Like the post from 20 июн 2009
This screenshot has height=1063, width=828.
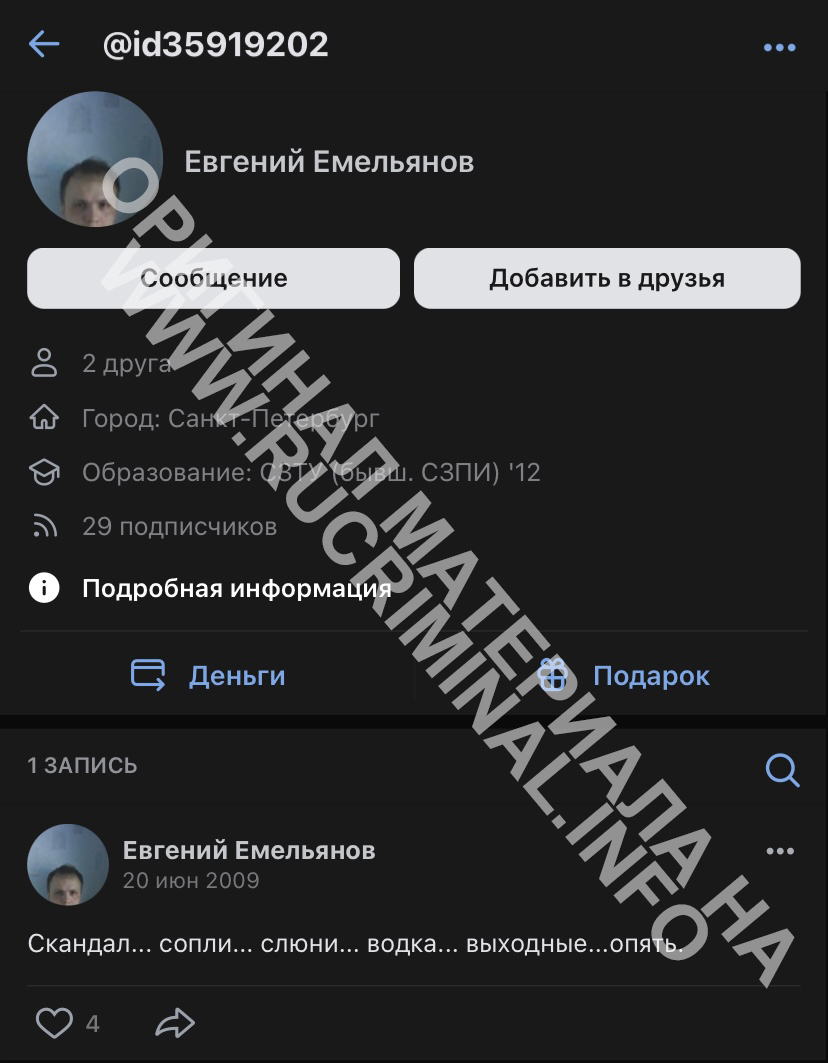[x=55, y=1022]
